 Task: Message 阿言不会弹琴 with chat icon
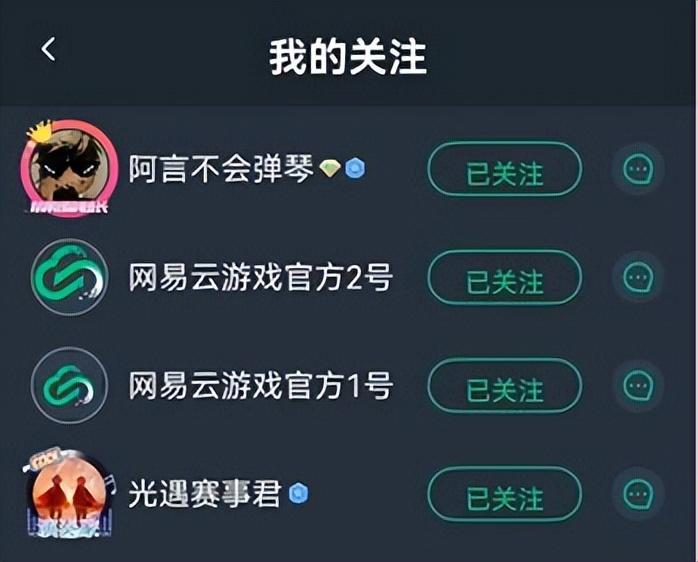coord(637,170)
